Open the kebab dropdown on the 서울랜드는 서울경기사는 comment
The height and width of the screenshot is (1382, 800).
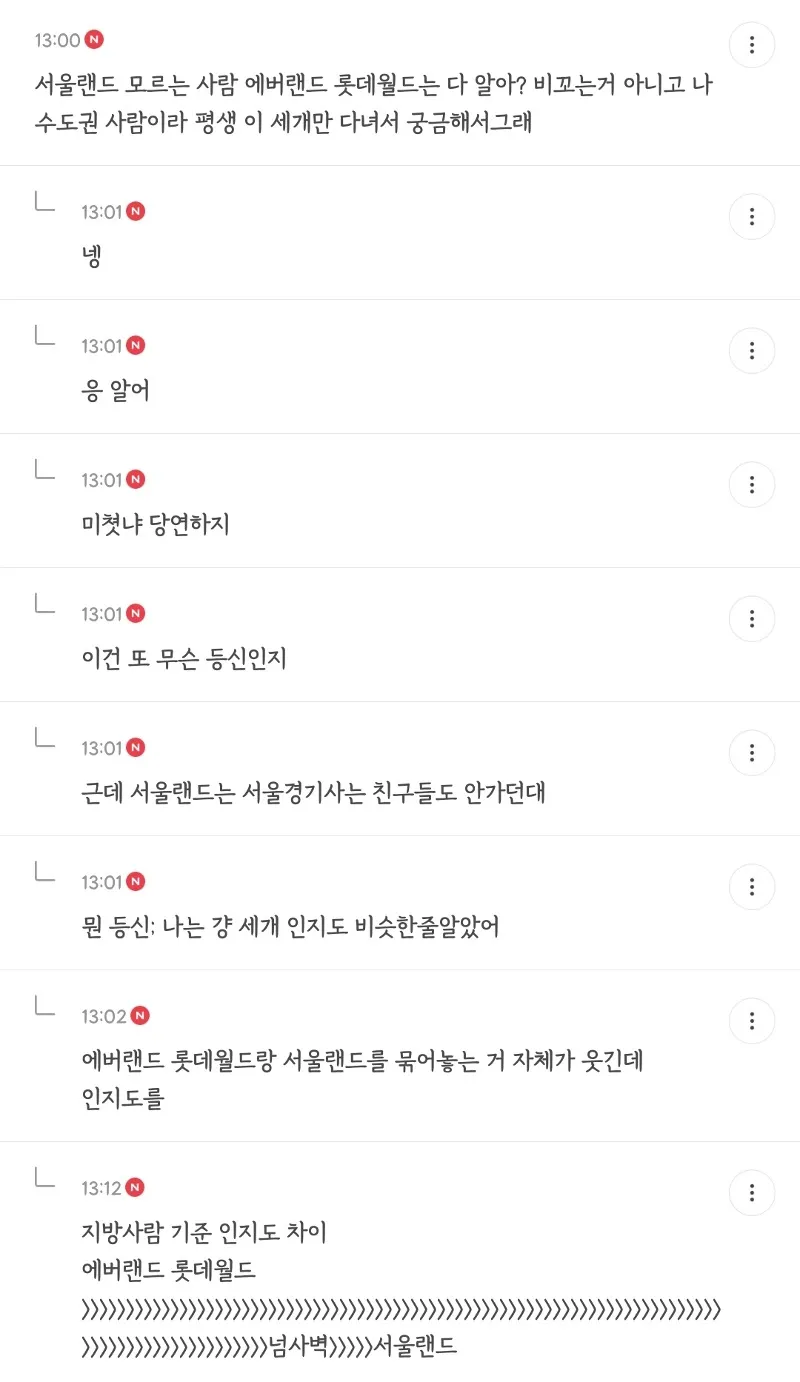(752, 752)
